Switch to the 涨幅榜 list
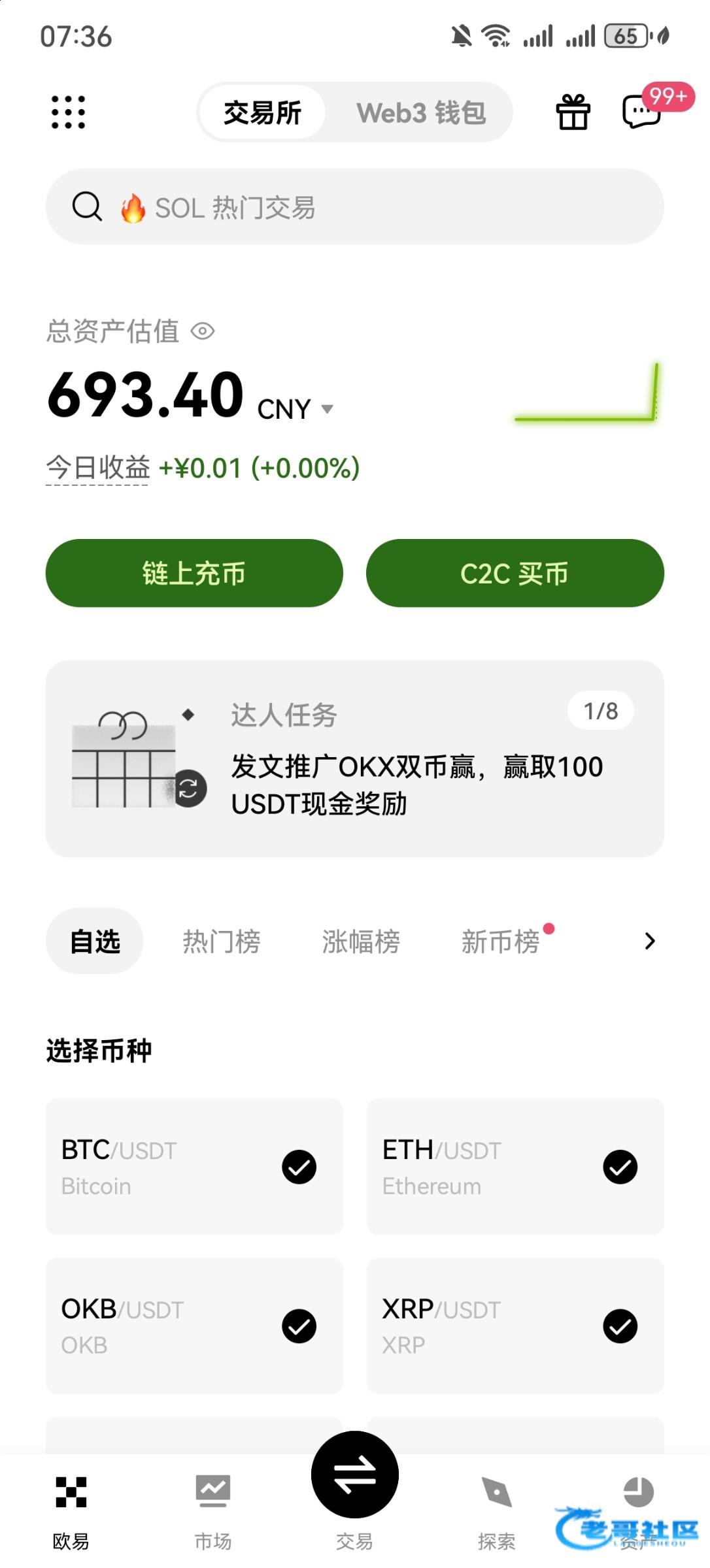The image size is (710, 1568). click(360, 941)
